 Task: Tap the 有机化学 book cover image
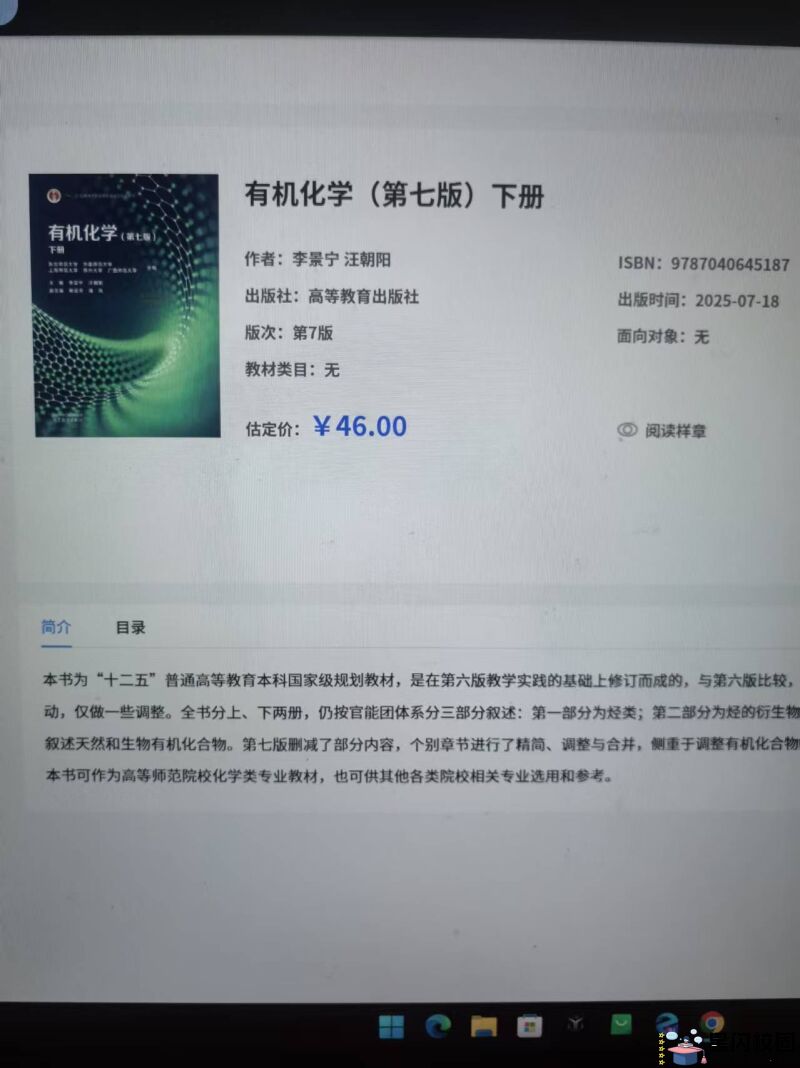pyautogui.click(x=125, y=306)
